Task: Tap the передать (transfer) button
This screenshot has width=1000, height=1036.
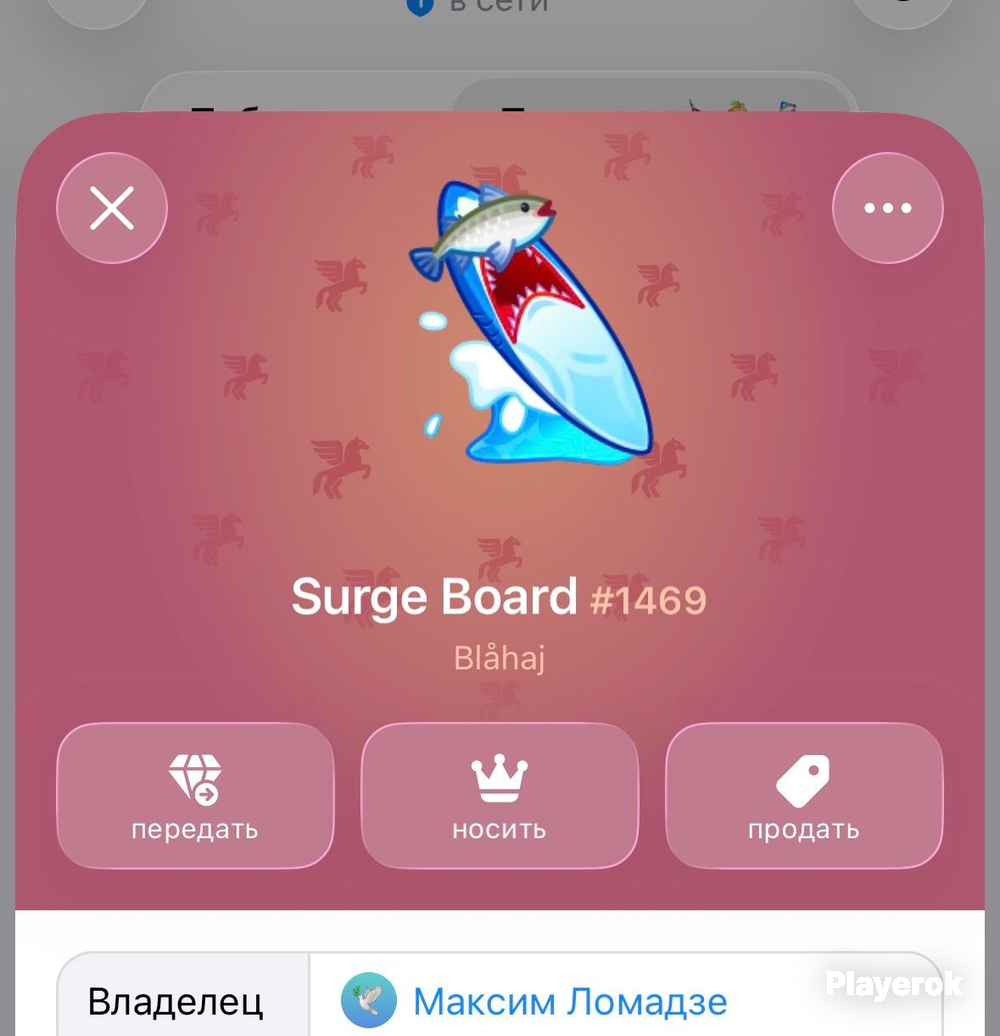Action: 196,796
